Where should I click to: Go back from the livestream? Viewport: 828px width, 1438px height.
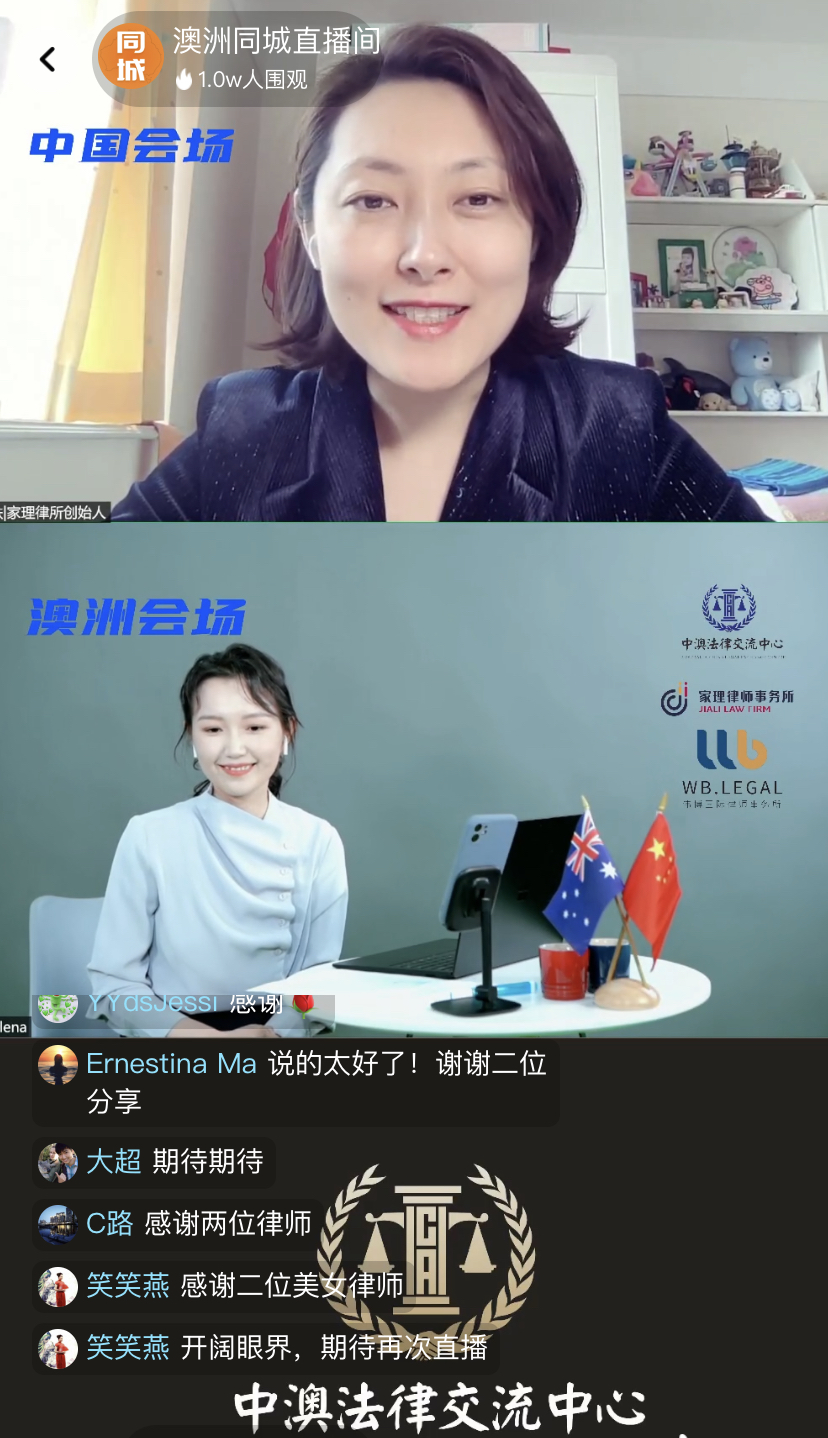47,60
